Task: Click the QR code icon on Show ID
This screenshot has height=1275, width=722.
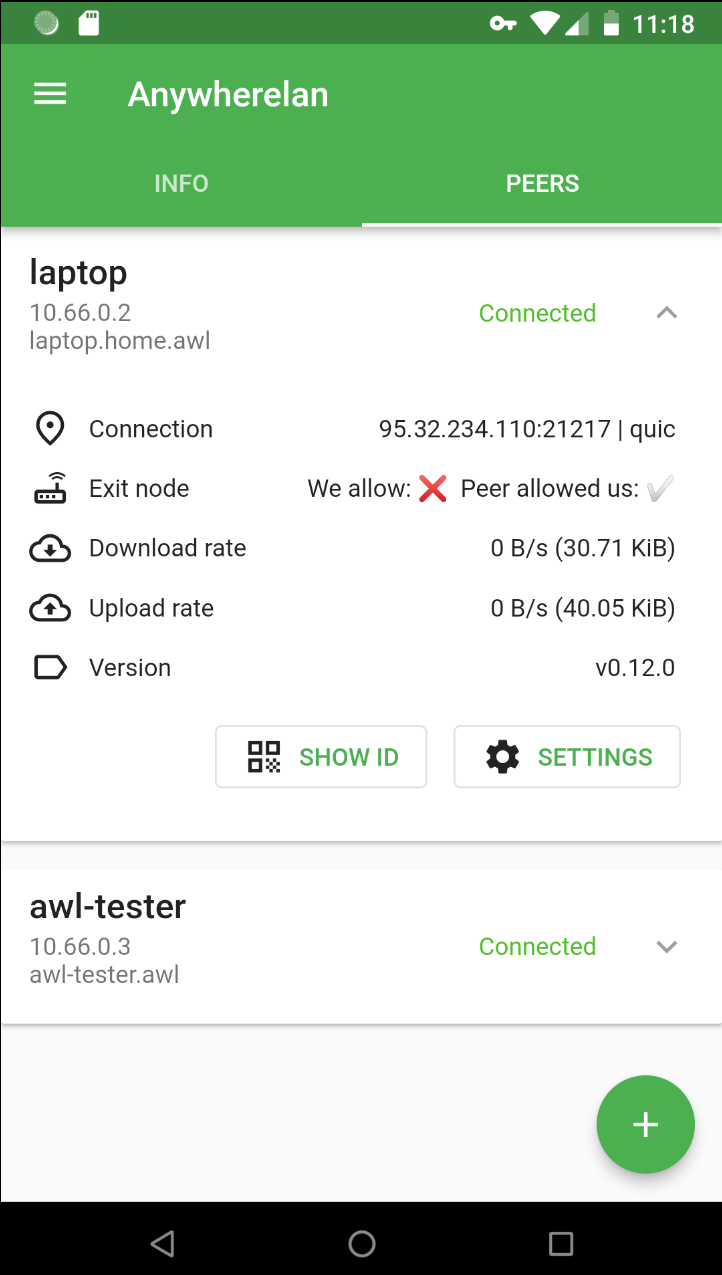Action: coord(263,756)
